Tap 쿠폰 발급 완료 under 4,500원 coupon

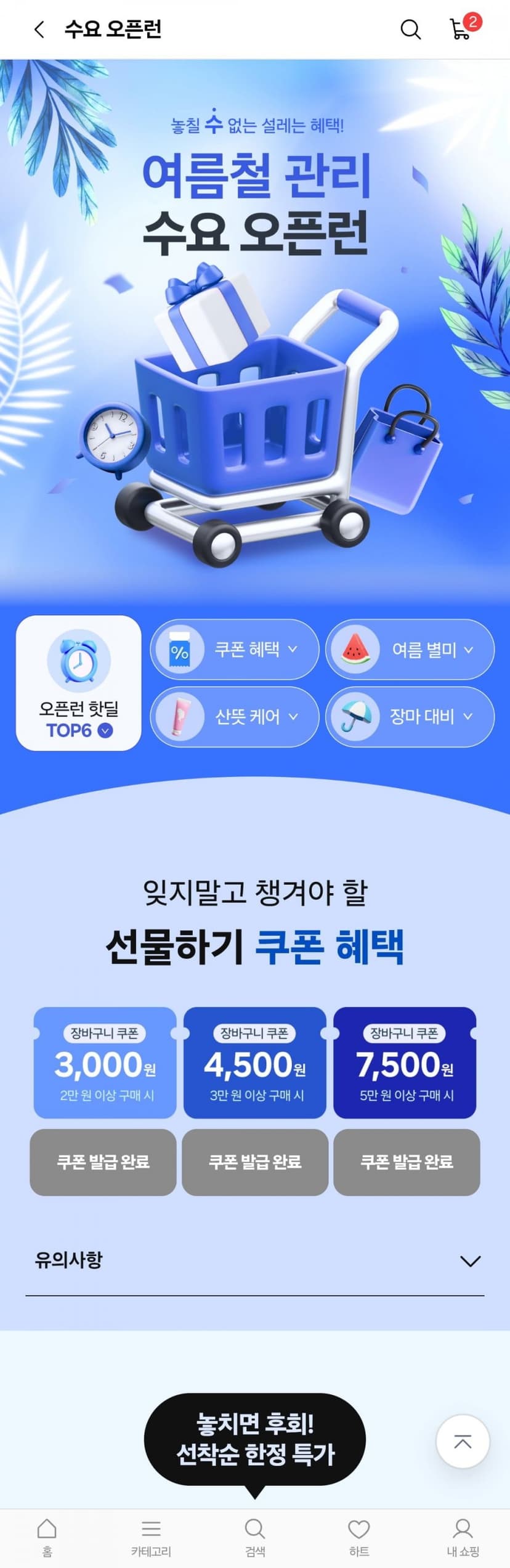255,1162
